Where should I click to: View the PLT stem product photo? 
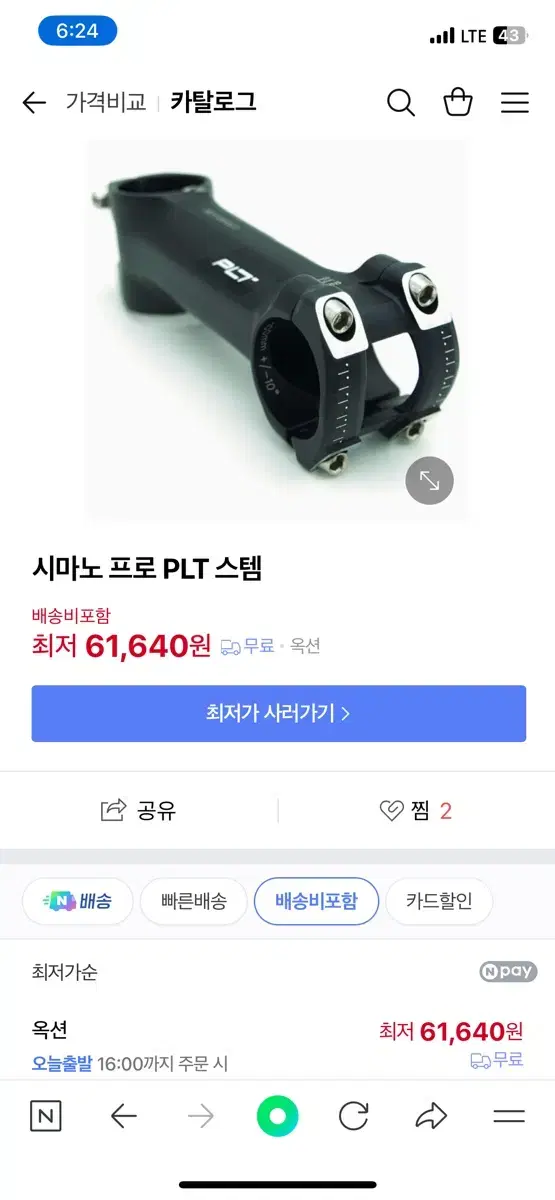(277, 330)
